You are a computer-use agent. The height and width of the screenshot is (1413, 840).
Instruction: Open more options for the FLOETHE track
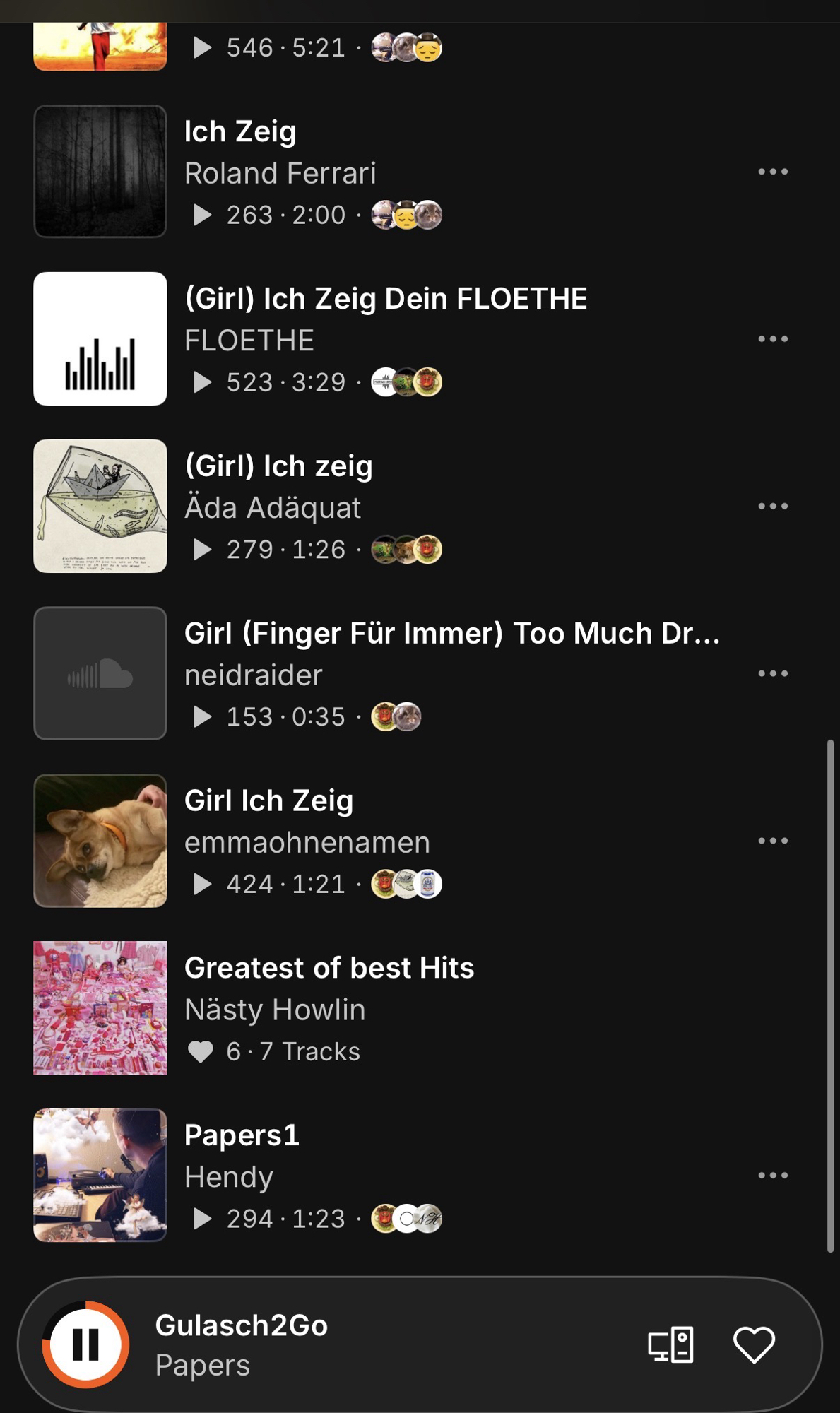click(772, 339)
